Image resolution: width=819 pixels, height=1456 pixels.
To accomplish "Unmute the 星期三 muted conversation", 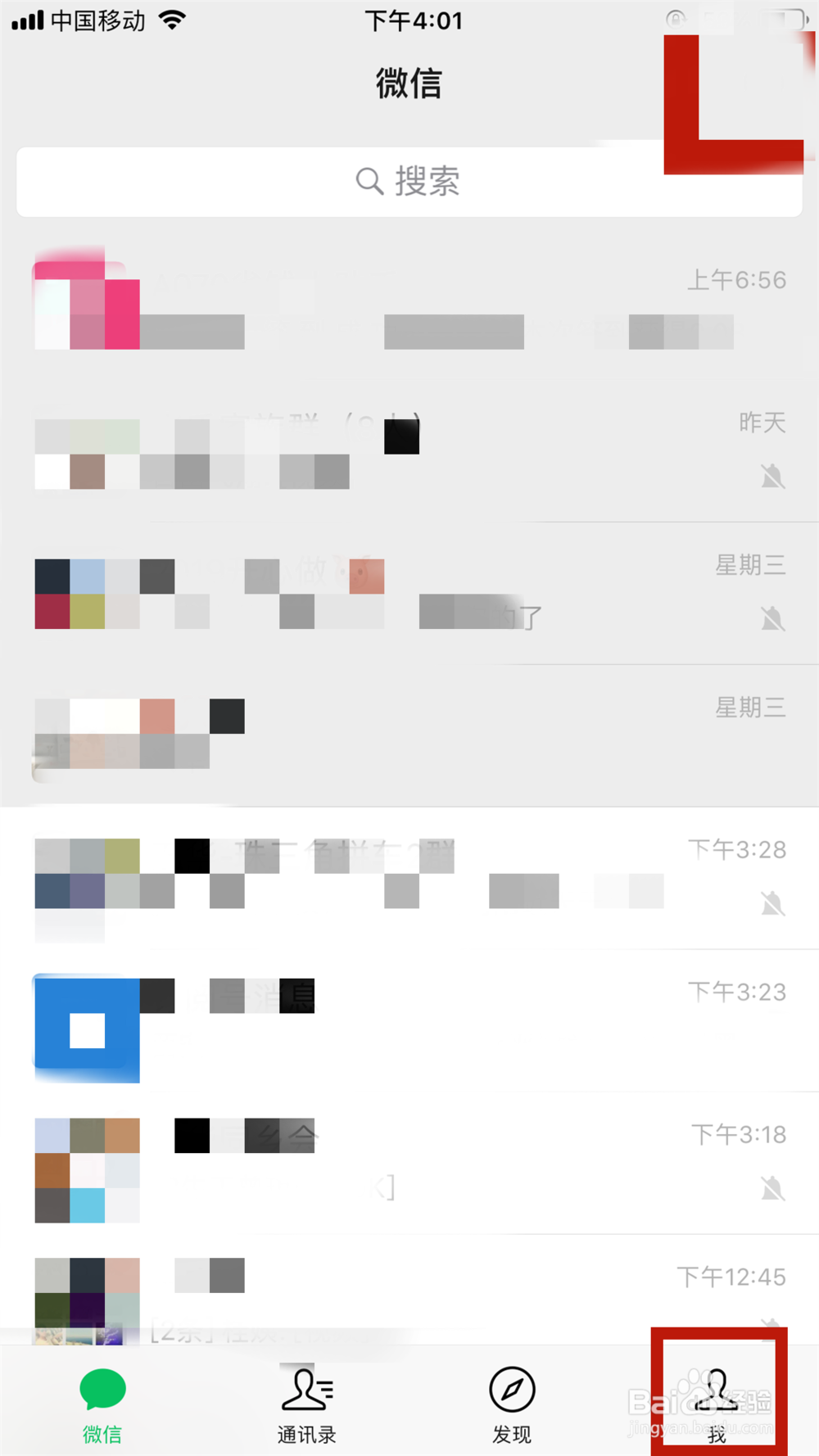I will click(x=772, y=620).
